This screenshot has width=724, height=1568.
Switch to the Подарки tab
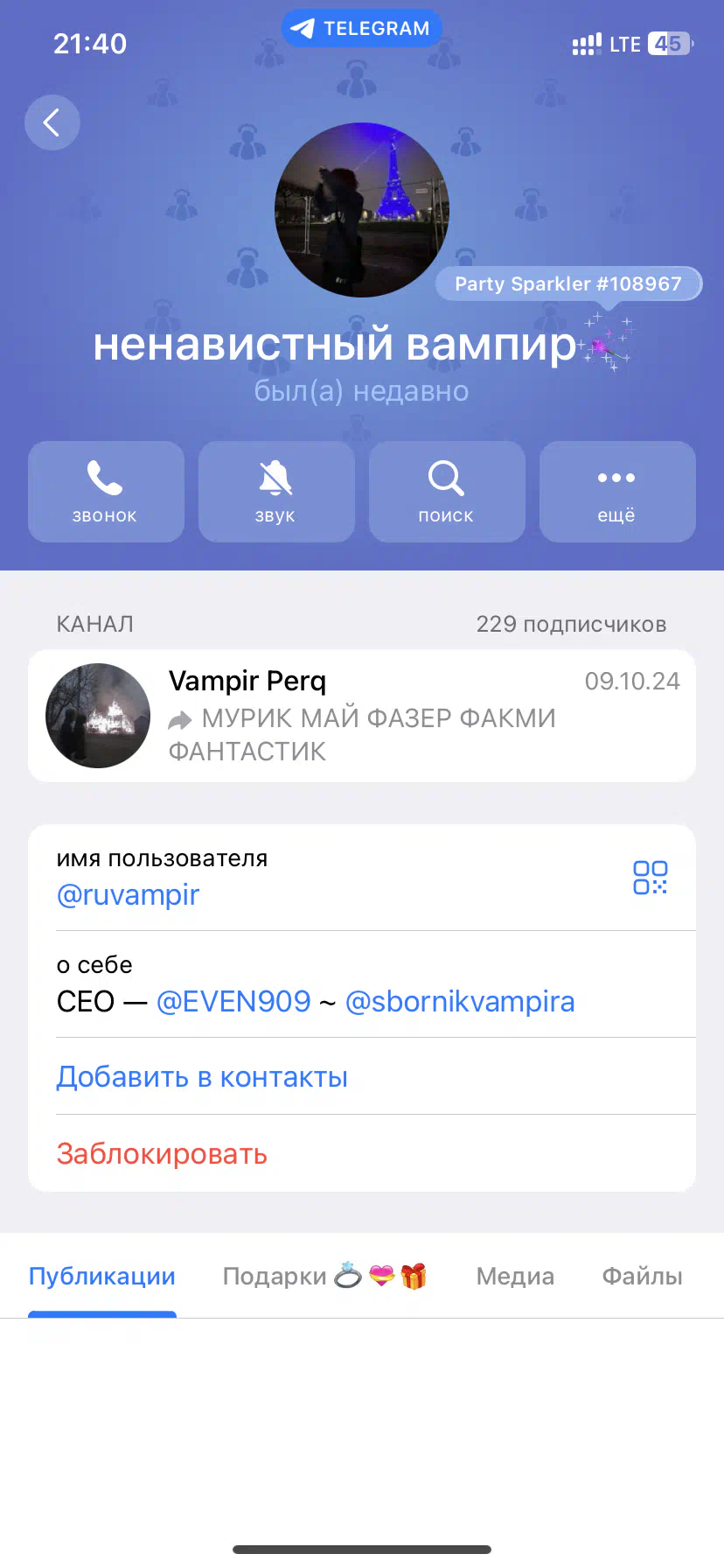click(325, 1276)
